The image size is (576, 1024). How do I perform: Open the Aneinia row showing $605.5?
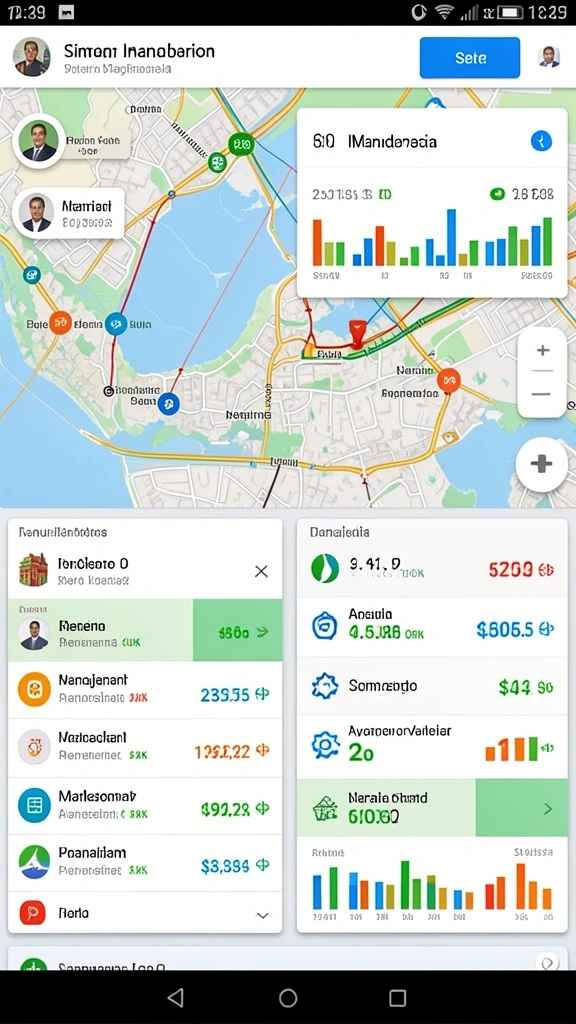pyautogui.click(x=432, y=627)
